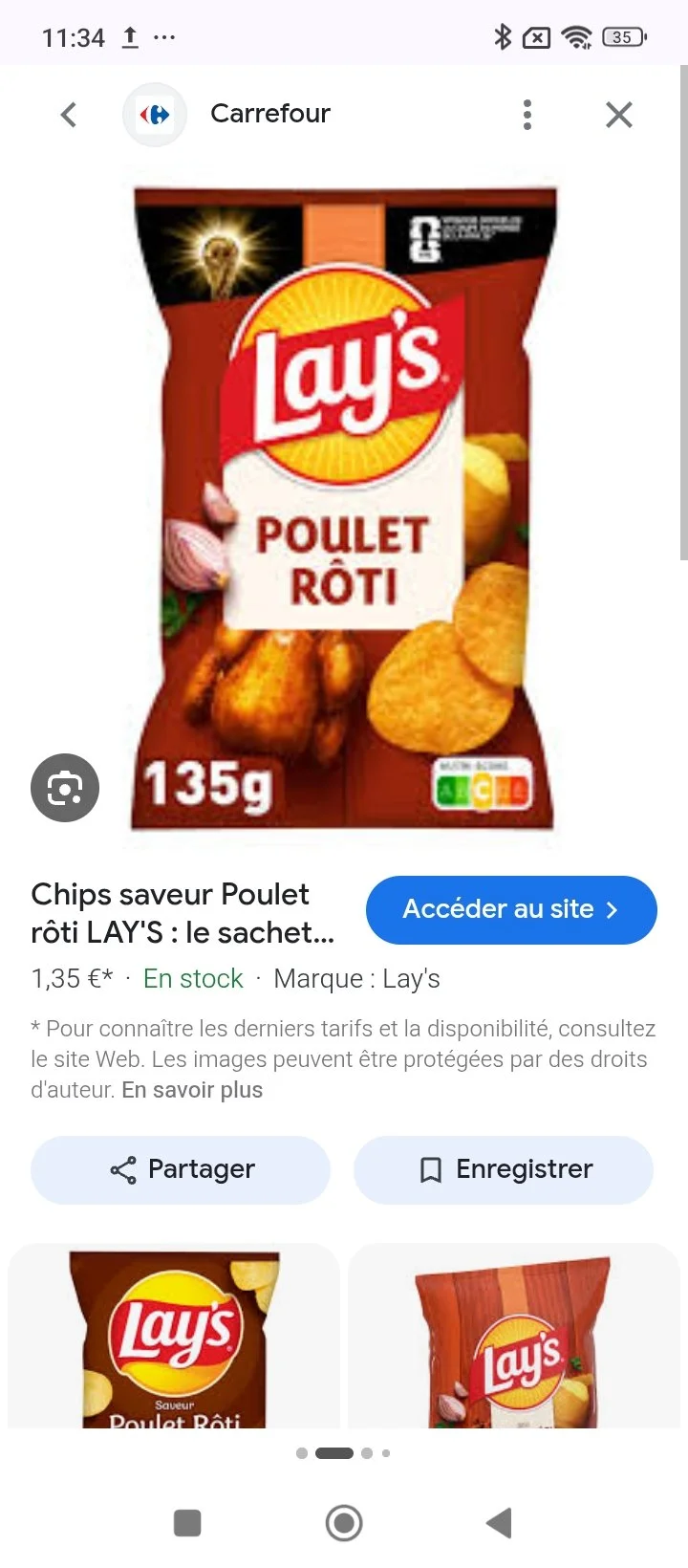The width and height of the screenshot is (688, 1568).
Task: Go back with the top-left arrow
Action: (x=68, y=115)
